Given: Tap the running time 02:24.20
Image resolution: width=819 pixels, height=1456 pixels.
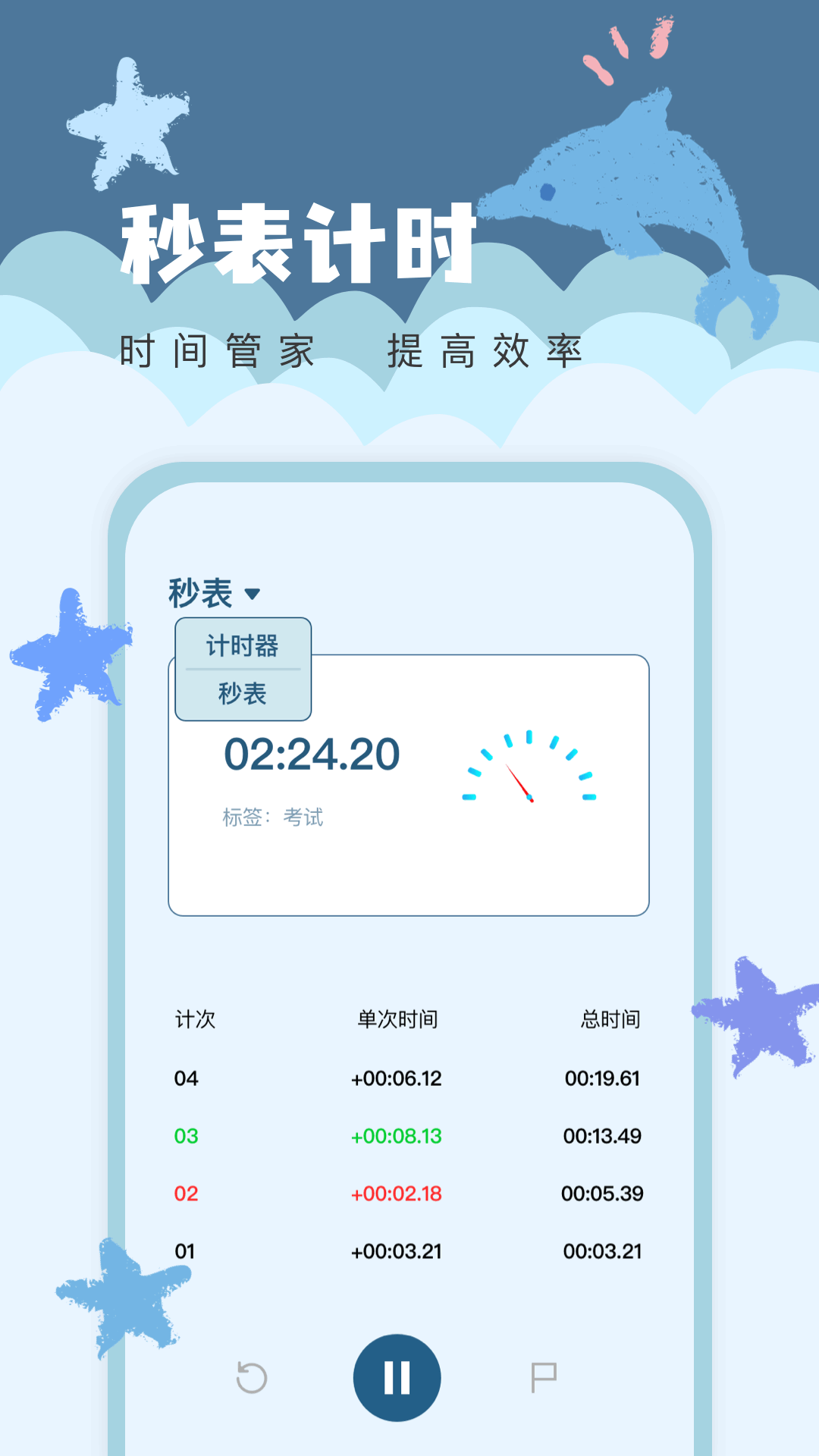Looking at the screenshot, I should coord(312,755).
